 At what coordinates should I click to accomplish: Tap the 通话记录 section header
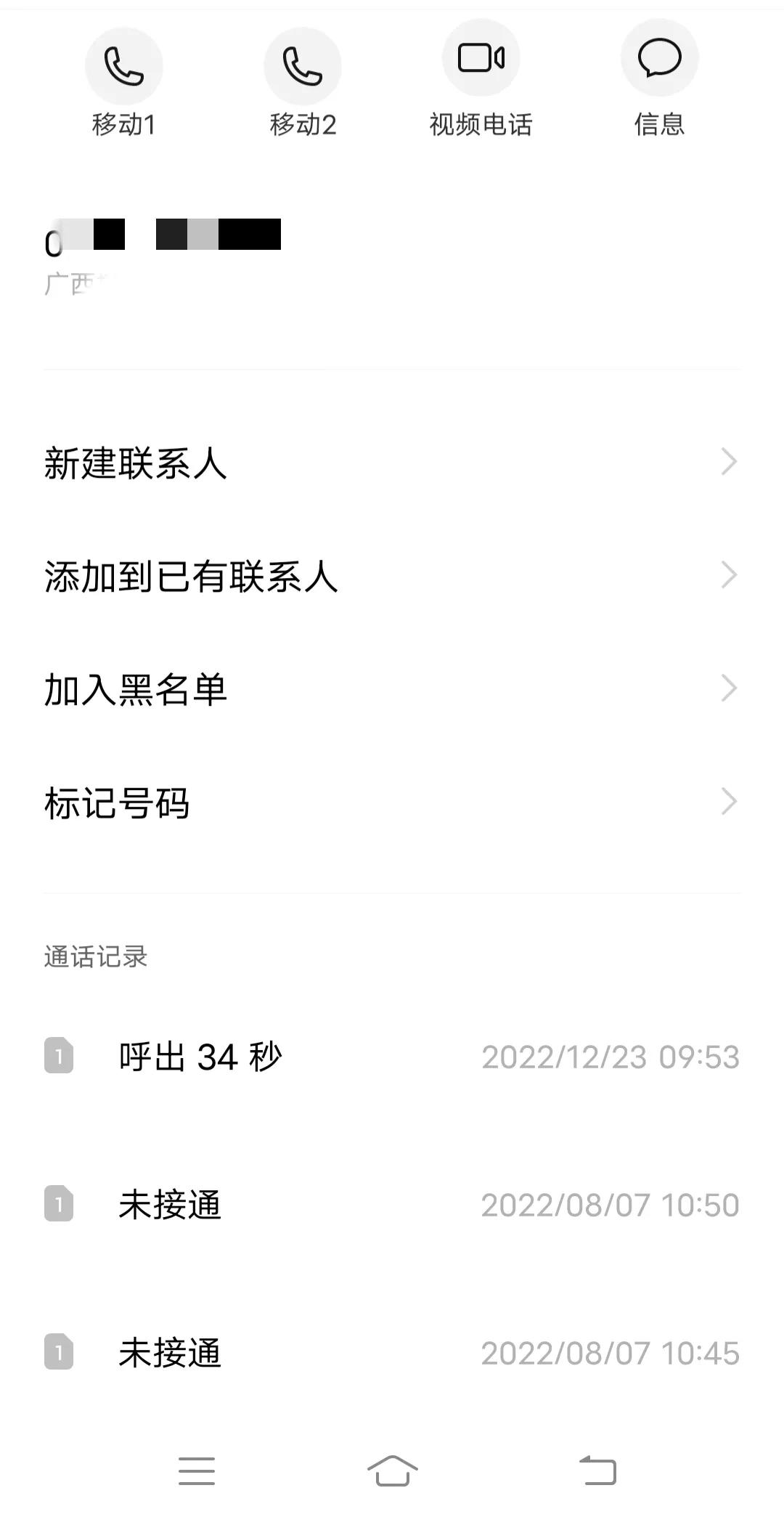coord(95,957)
